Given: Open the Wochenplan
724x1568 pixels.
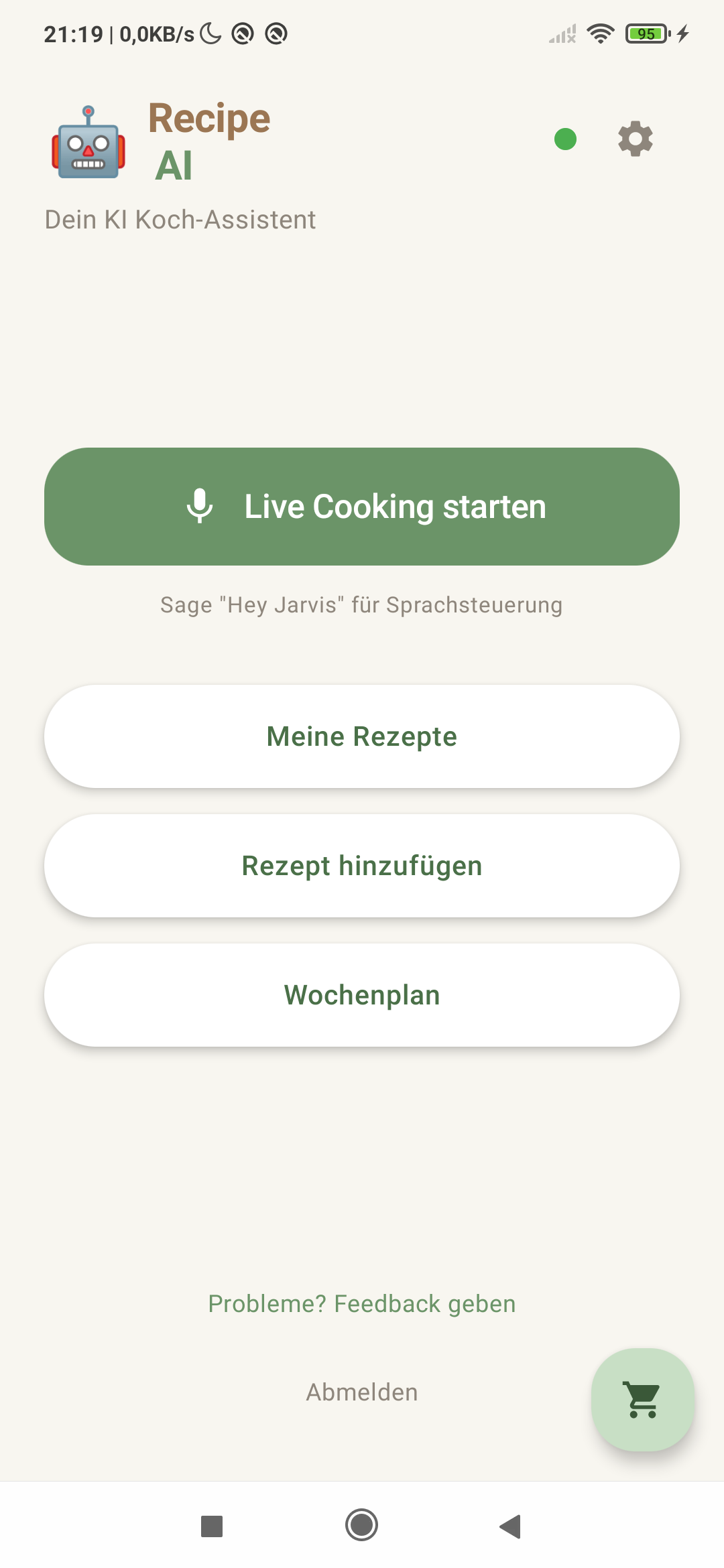Looking at the screenshot, I should (362, 994).
